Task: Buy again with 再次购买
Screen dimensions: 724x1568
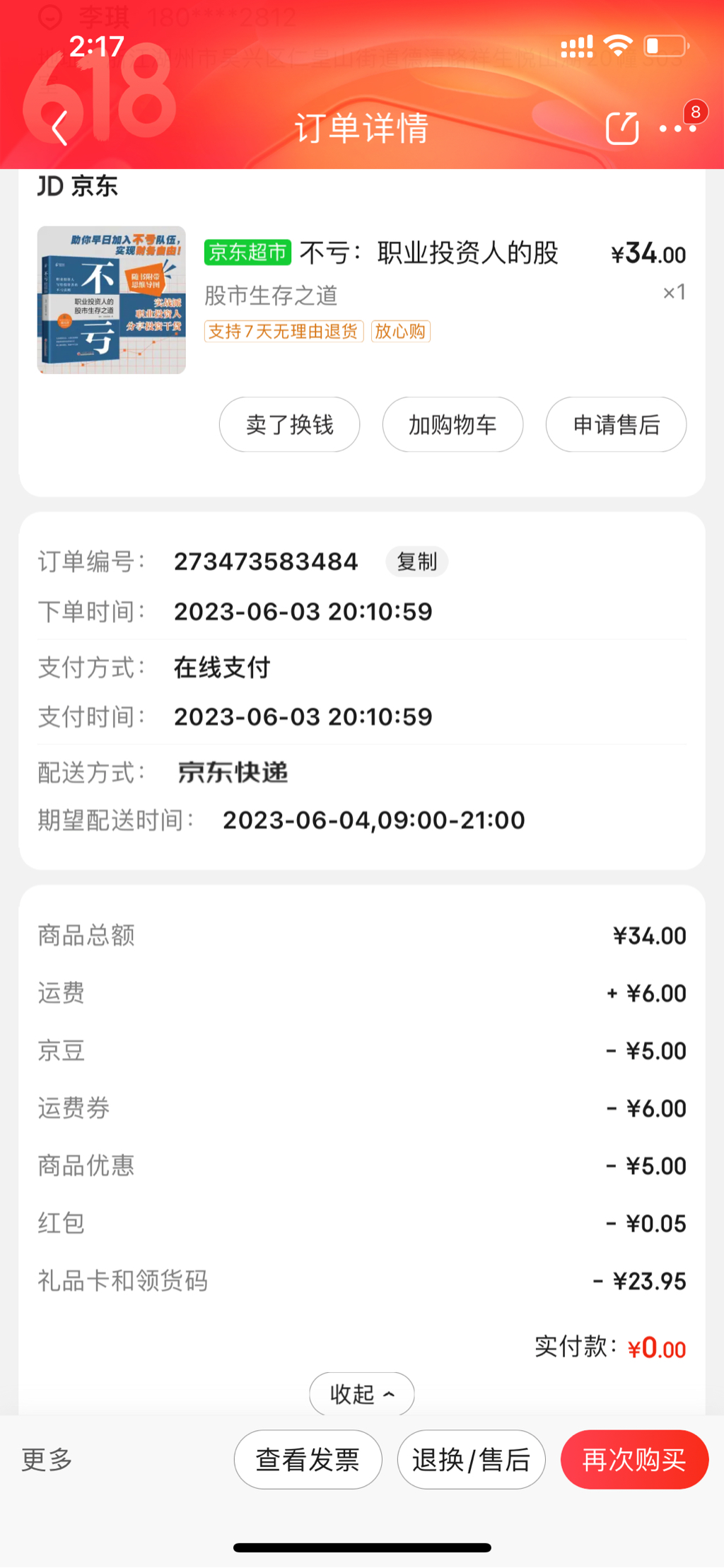Action: (634, 1460)
